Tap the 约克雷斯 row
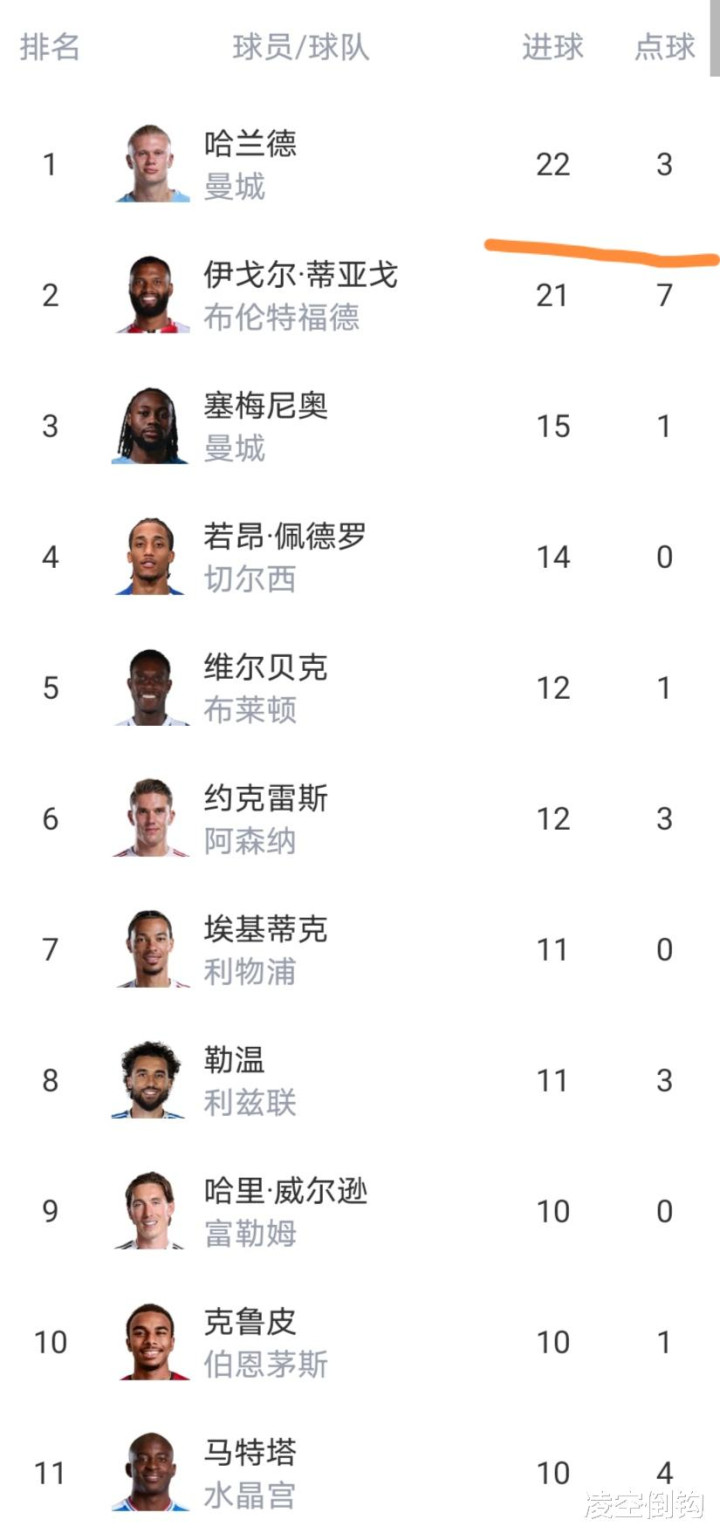This screenshot has height=1540, width=720. point(360,819)
